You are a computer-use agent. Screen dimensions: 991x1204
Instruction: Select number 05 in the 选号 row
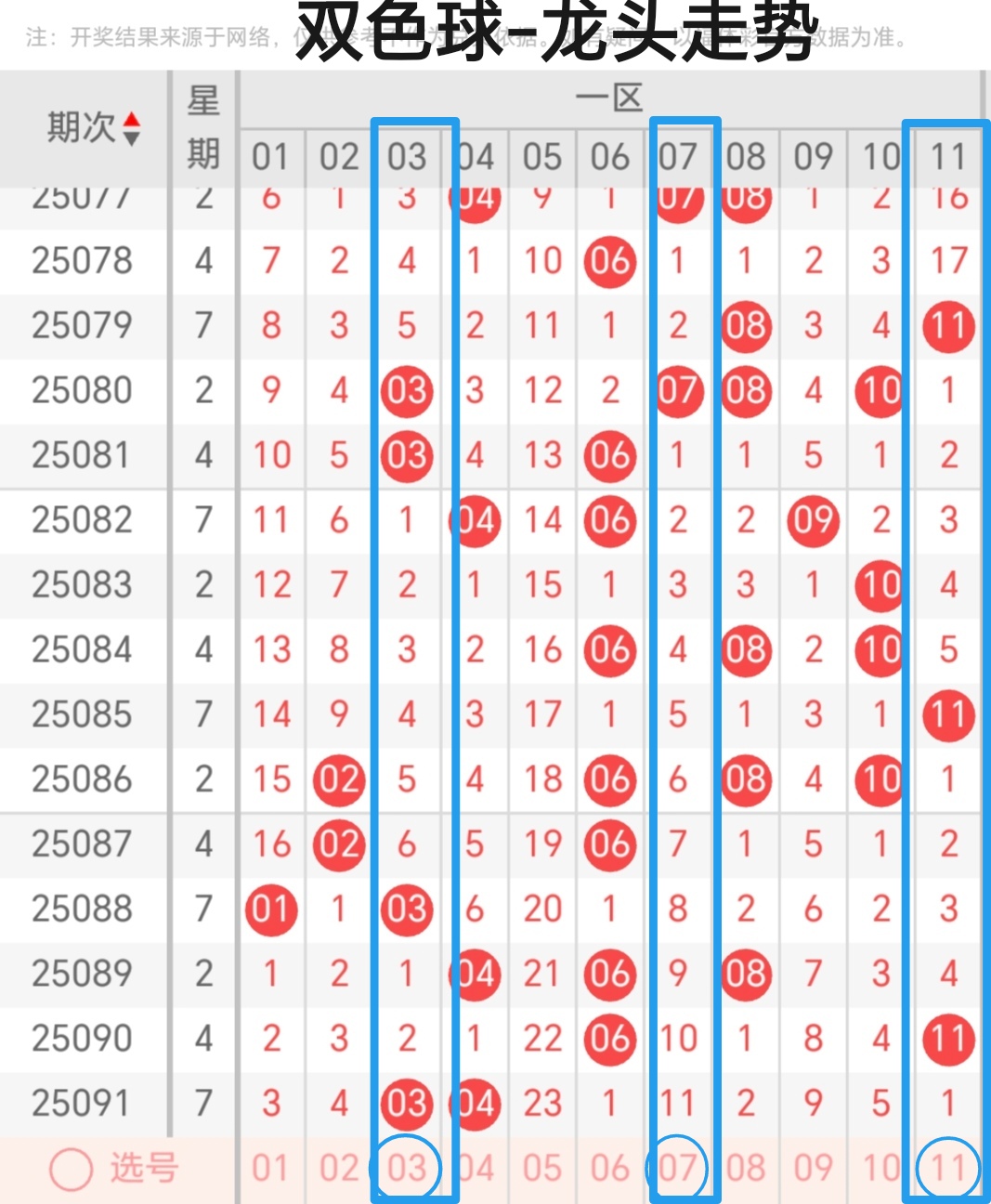(542, 1169)
